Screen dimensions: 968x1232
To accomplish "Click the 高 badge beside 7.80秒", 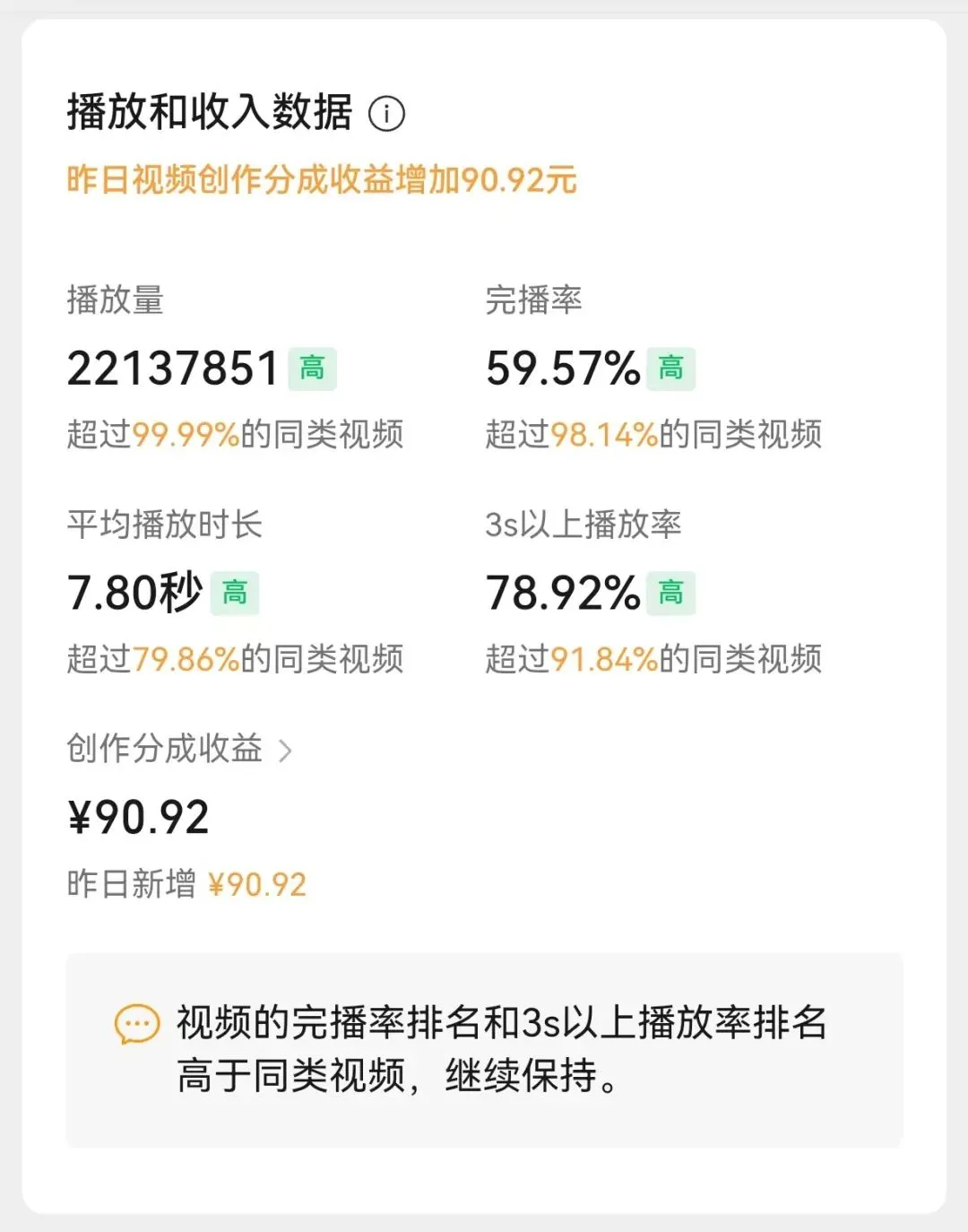I will pos(236,593).
